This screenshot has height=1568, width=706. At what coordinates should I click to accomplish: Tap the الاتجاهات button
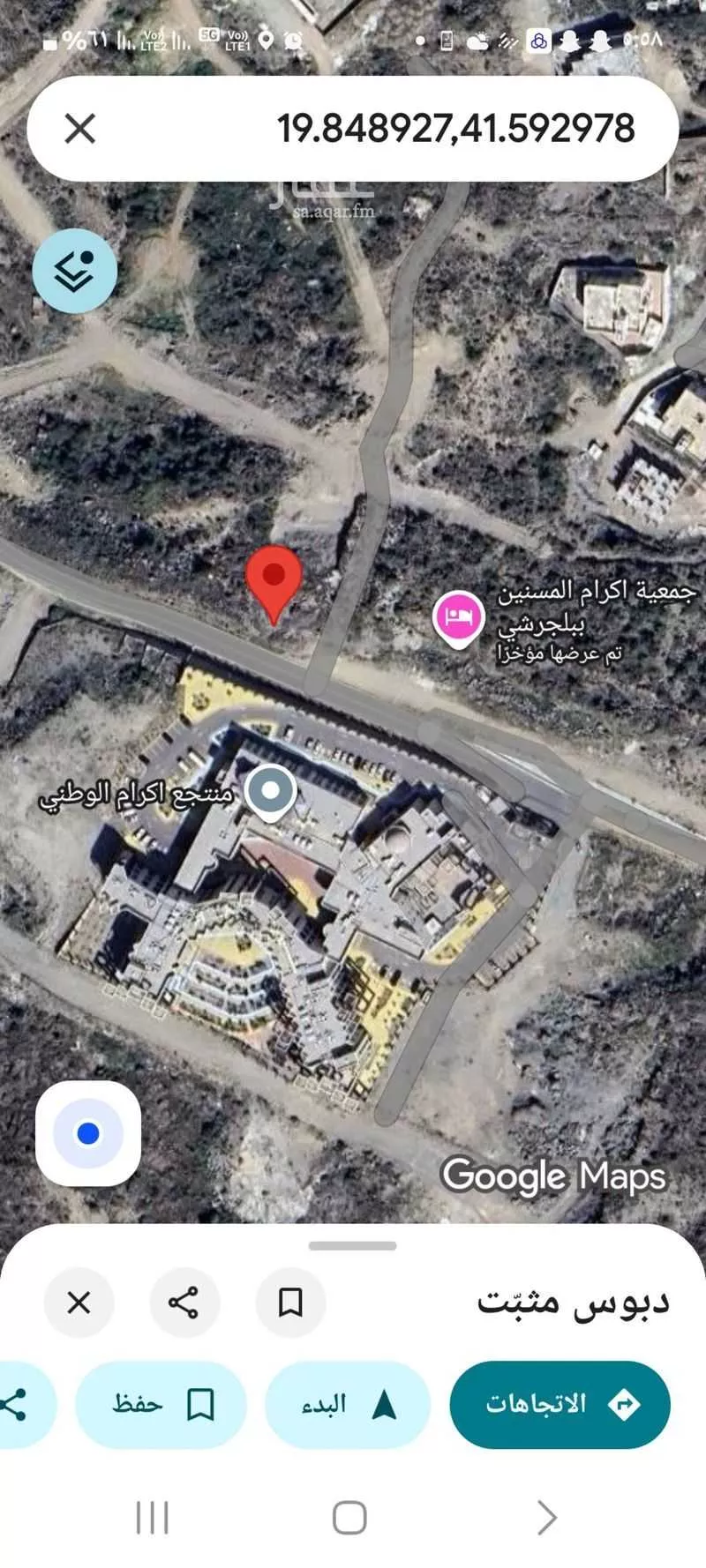(x=559, y=1405)
